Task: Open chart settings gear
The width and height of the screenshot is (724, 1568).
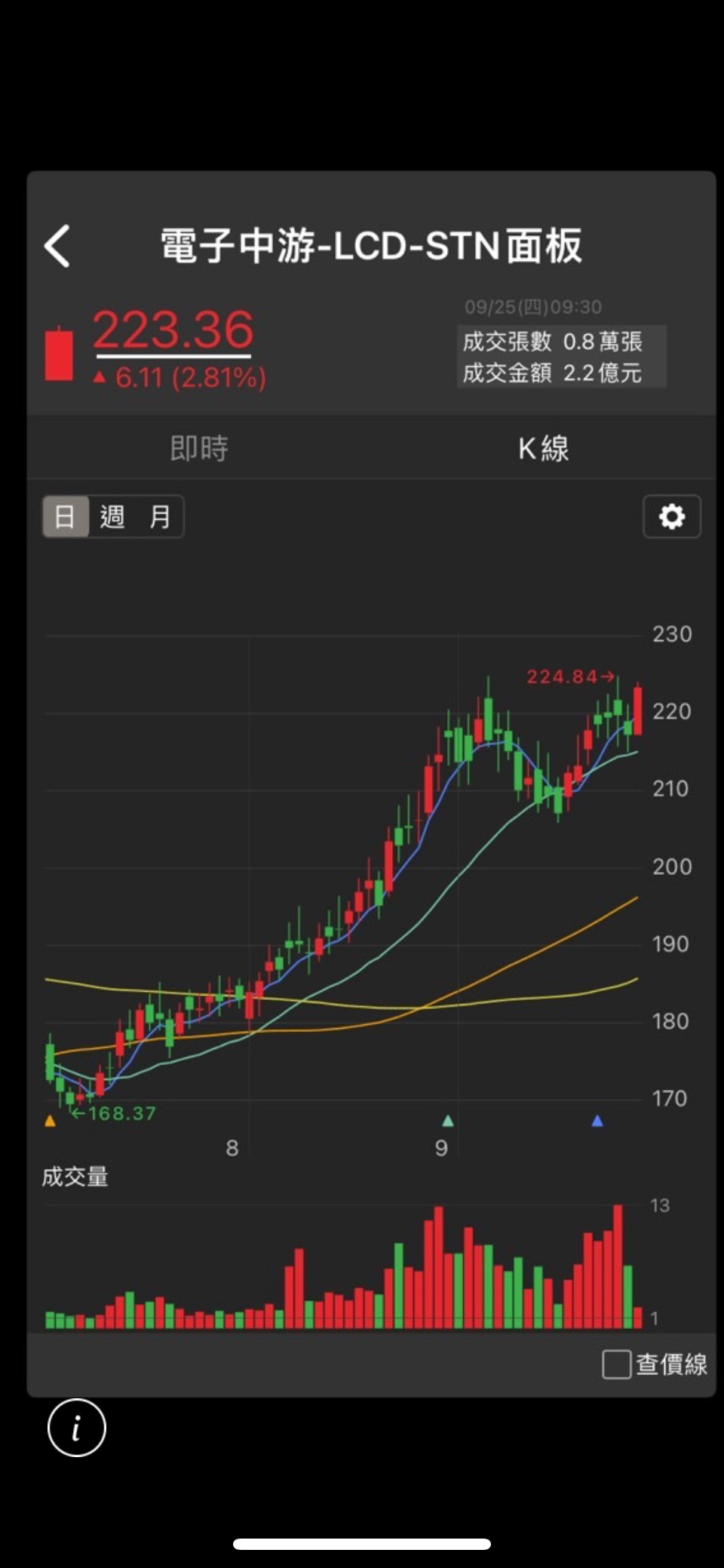Action: (671, 517)
